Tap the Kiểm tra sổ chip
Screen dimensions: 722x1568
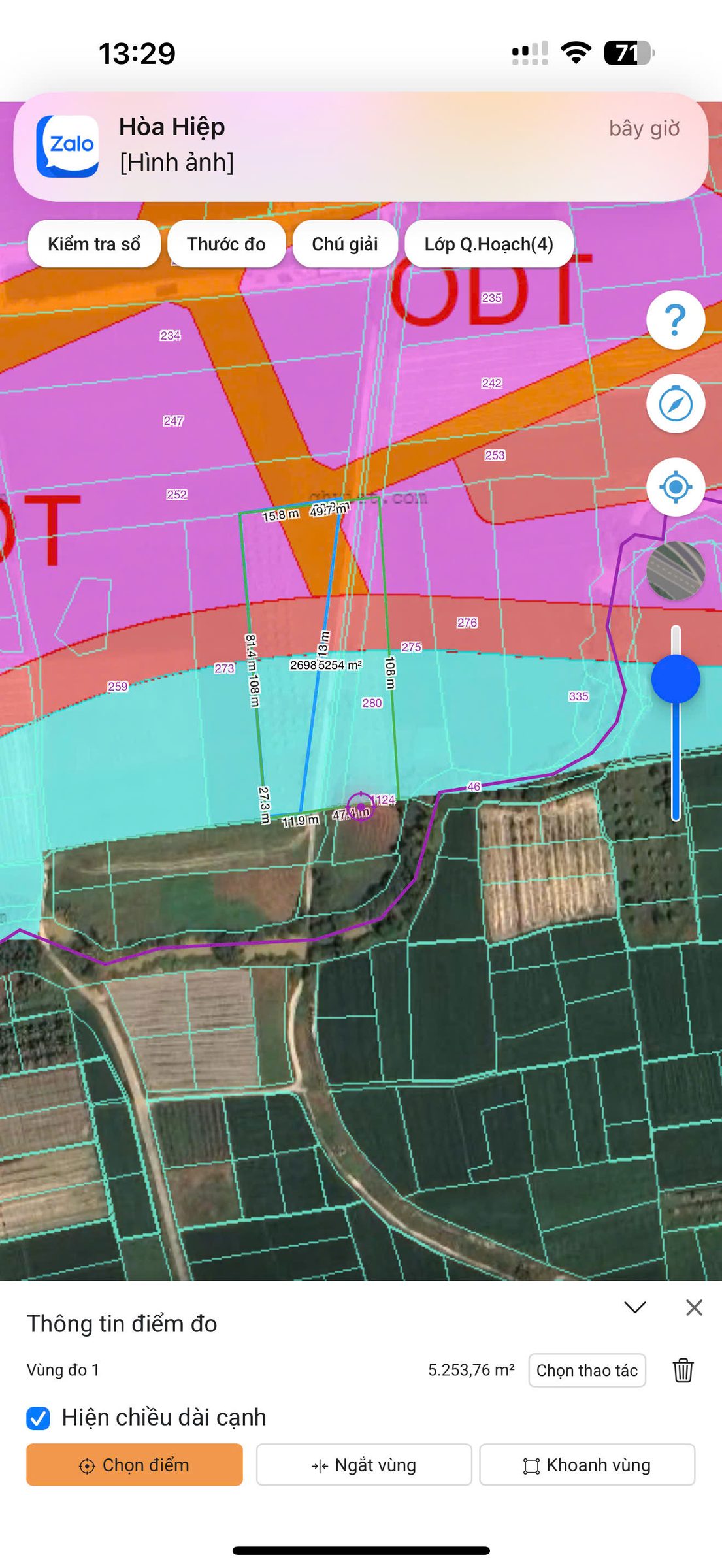click(x=94, y=244)
